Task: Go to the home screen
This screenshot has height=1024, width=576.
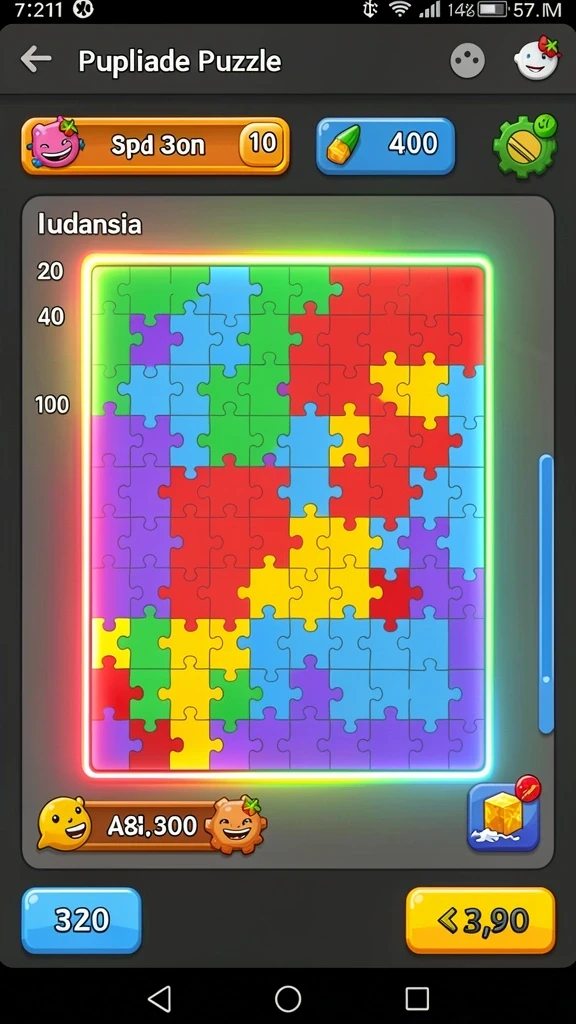Action: tap(288, 999)
